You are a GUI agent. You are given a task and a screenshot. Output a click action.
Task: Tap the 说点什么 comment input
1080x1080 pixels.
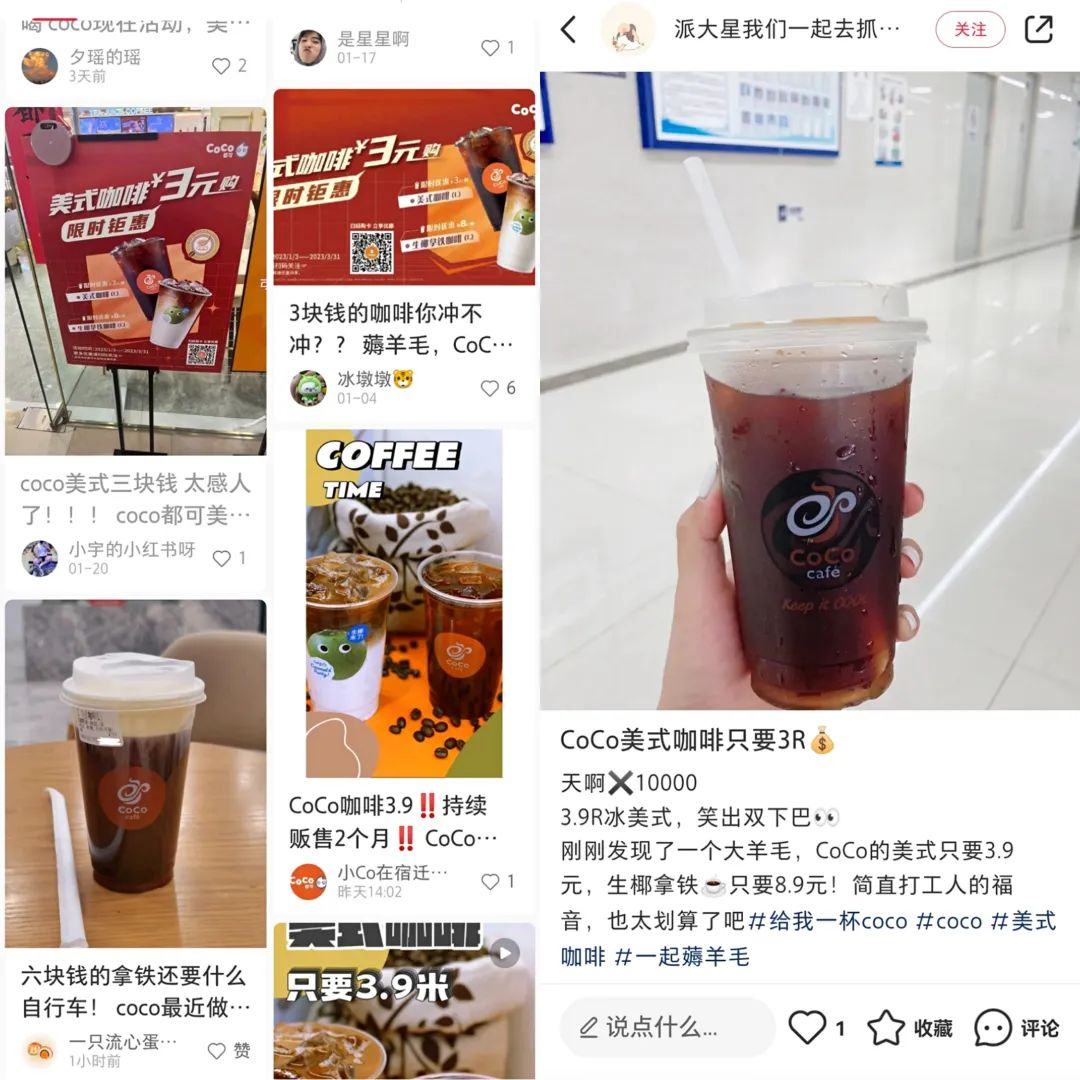click(x=666, y=1027)
